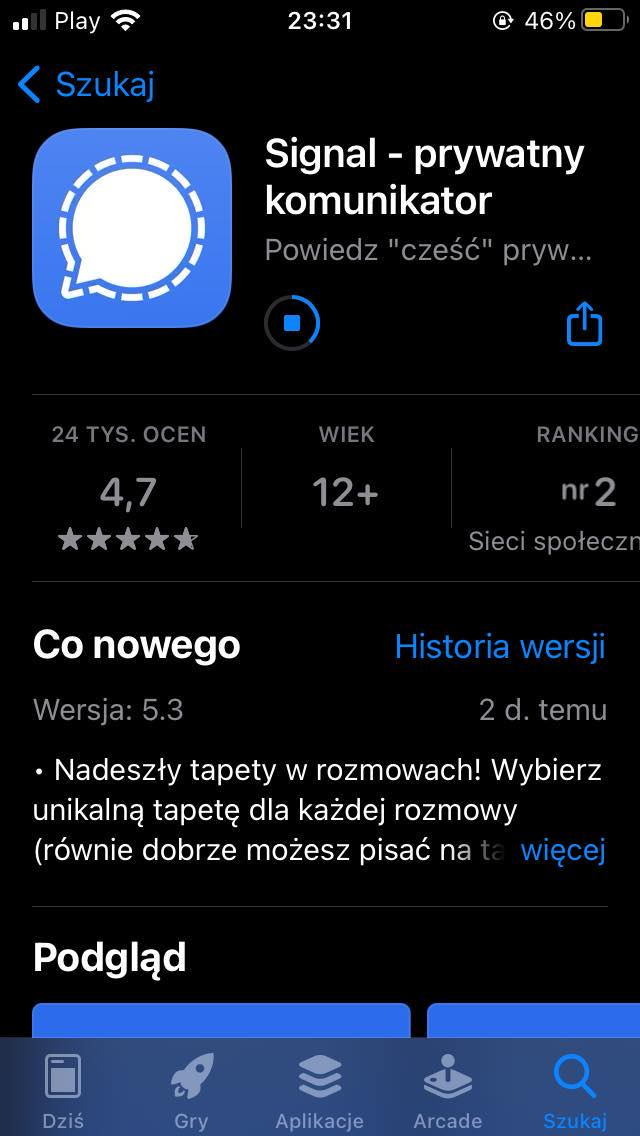The image size is (640, 1136).
Task: Expand release notes with więcej
Action: 563,851
